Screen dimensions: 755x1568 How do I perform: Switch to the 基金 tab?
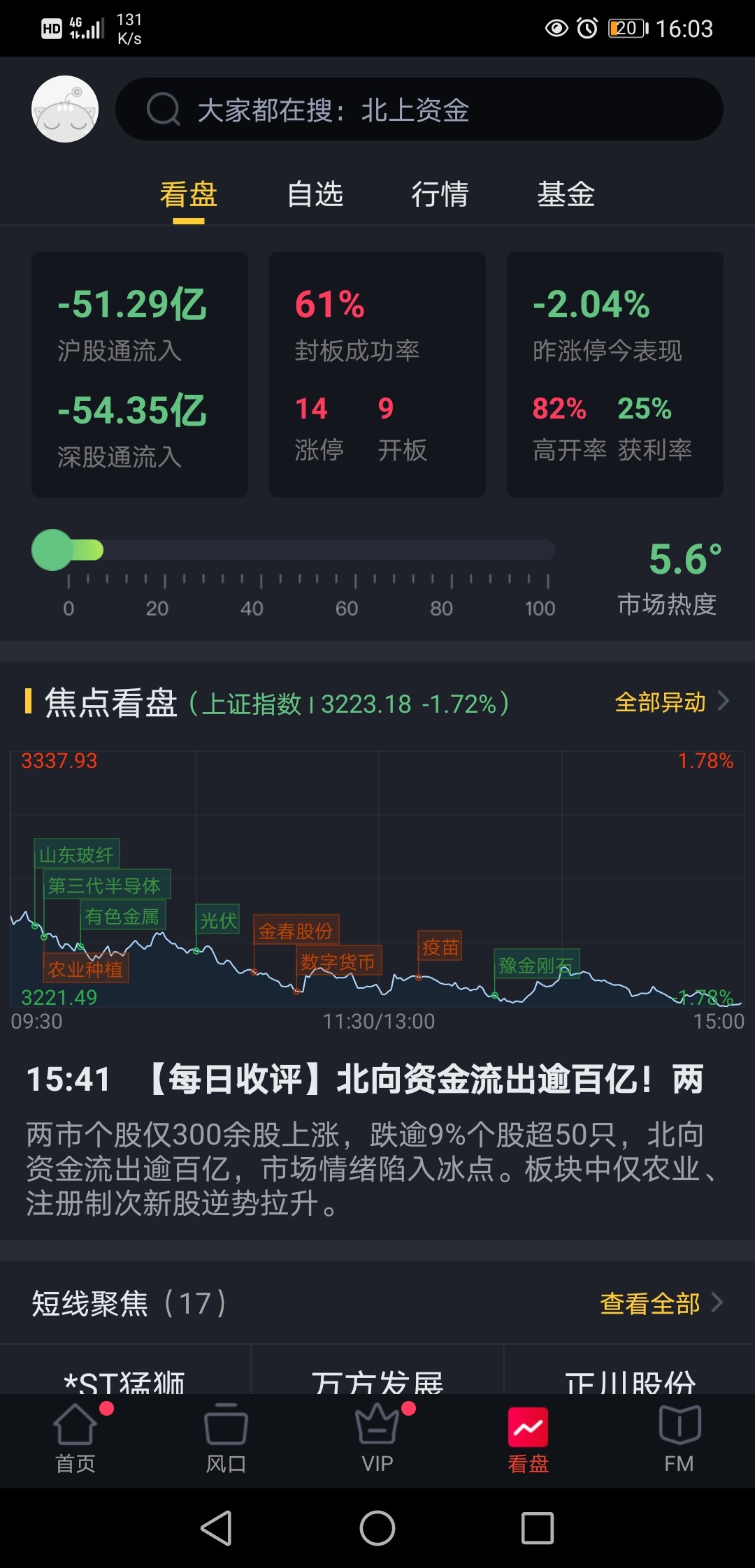[x=566, y=194]
